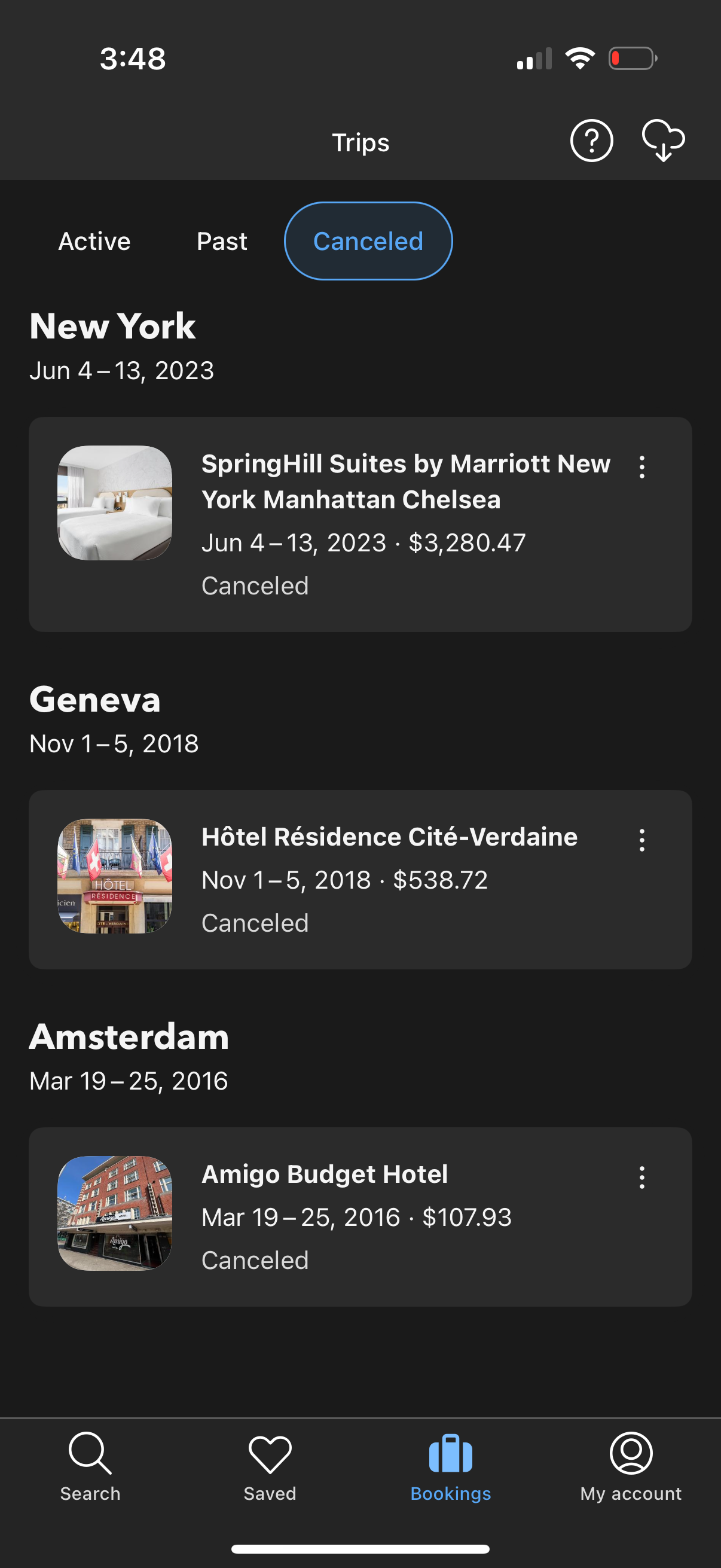Image resolution: width=721 pixels, height=1568 pixels.
Task: Open options menu for Hôtel Résidence Cité-Verdaine
Action: (643, 839)
